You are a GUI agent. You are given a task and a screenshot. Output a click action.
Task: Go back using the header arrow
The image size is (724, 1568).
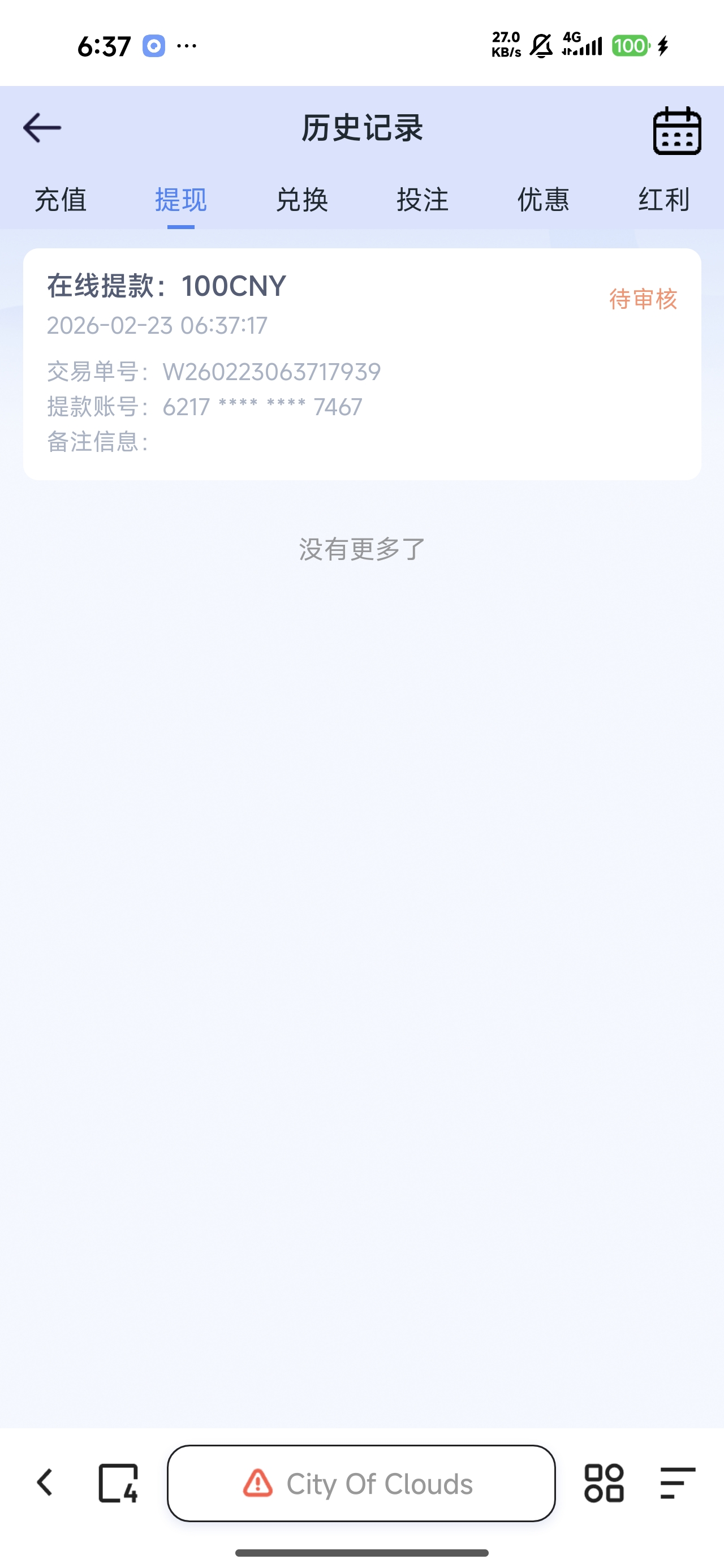(42, 128)
